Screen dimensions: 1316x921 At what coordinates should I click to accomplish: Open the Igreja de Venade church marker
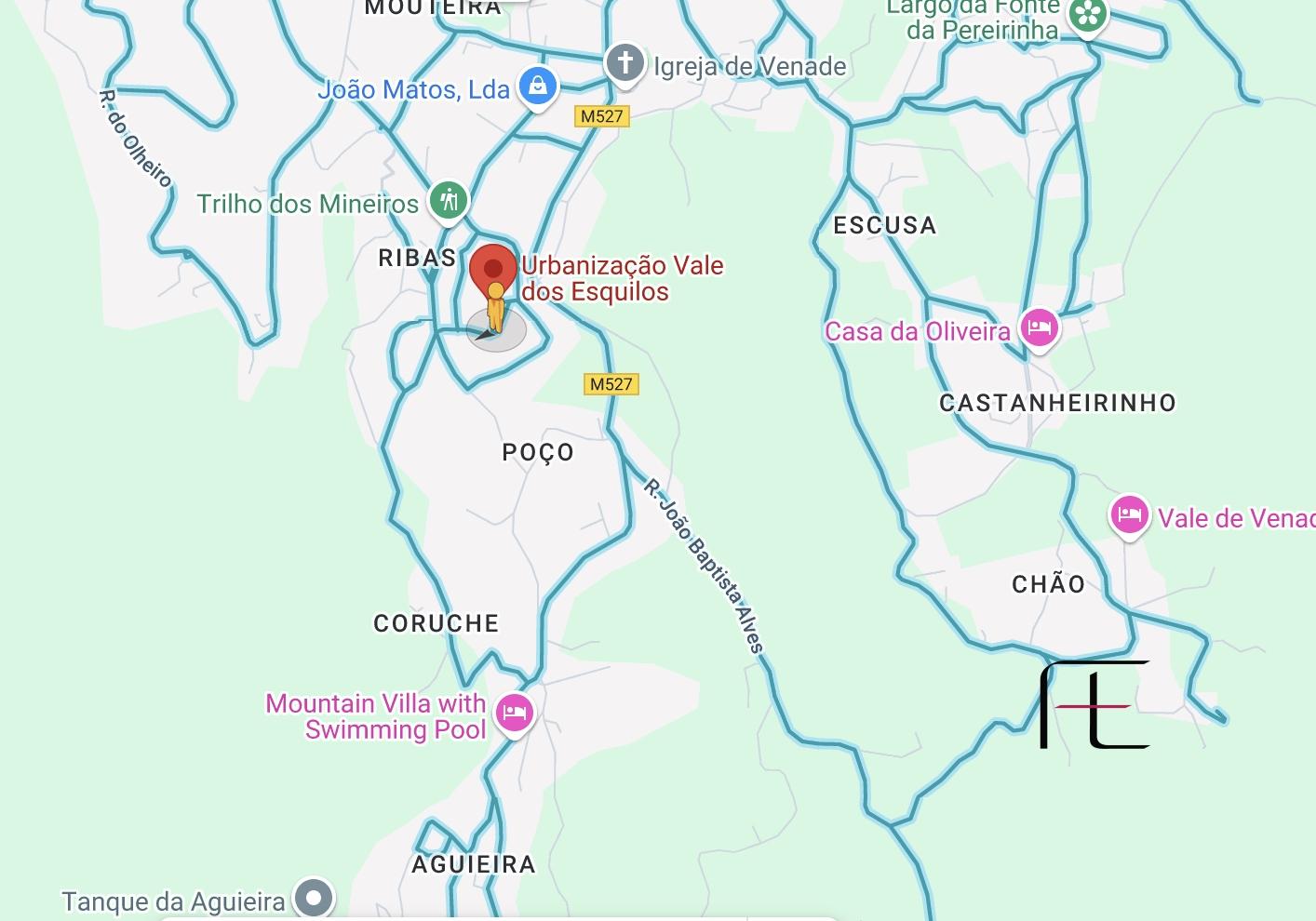pos(624,64)
